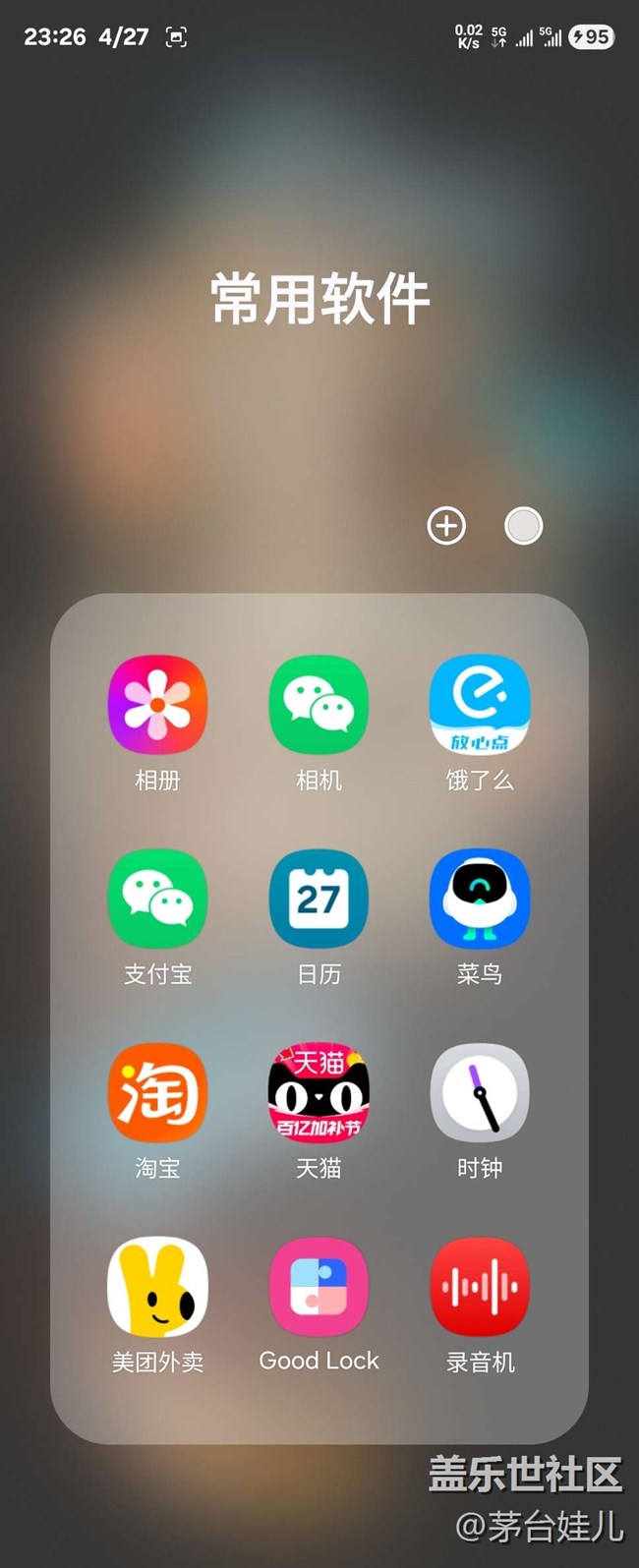Change the folder color using the circle
The image size is (639, 1568).
point(523,526)
